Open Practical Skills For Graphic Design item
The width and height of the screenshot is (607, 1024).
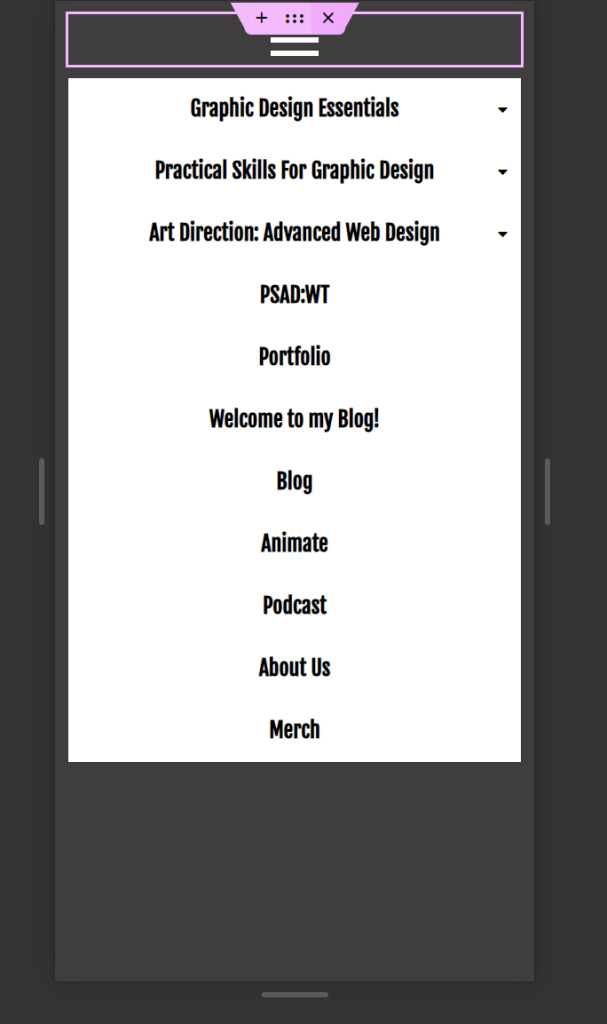point(294,170)
